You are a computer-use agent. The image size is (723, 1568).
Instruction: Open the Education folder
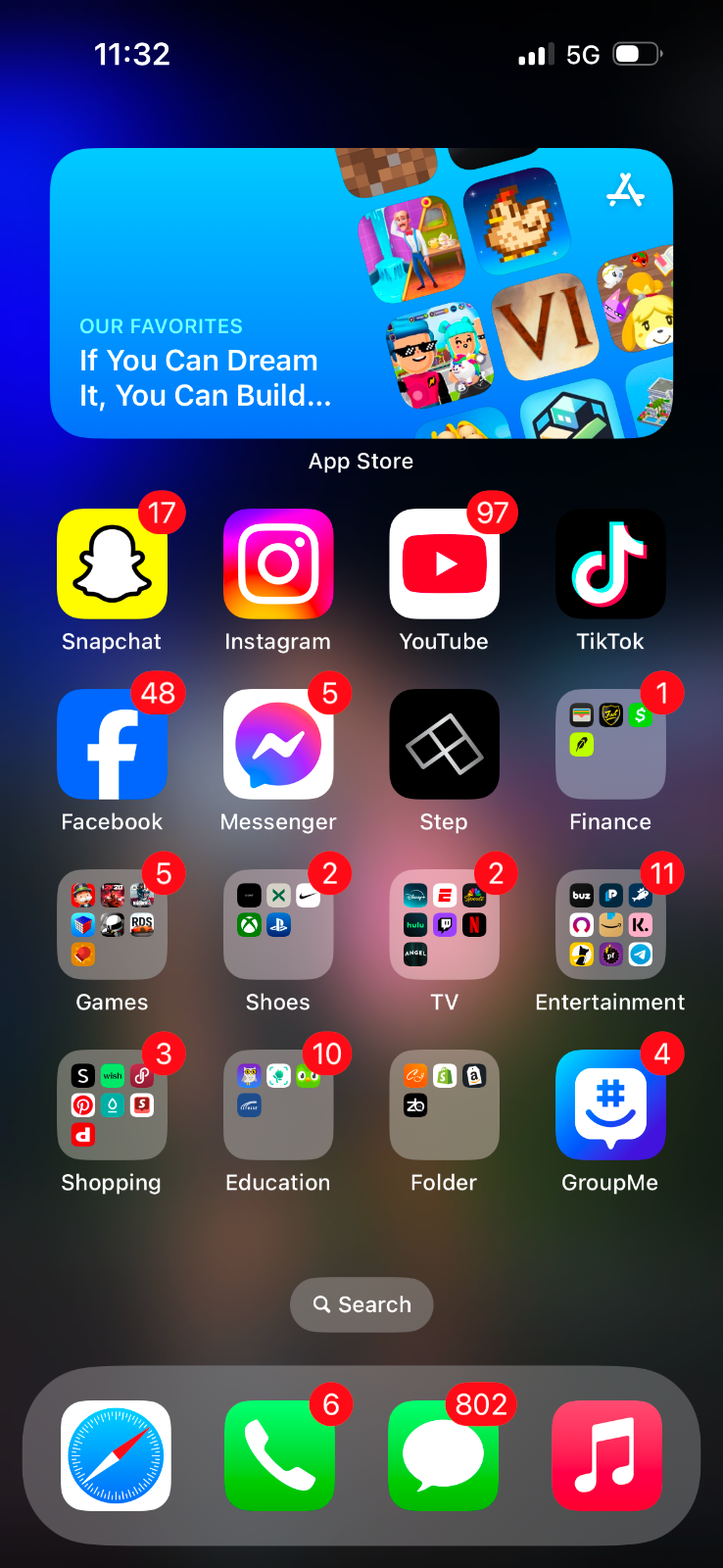278,1105
